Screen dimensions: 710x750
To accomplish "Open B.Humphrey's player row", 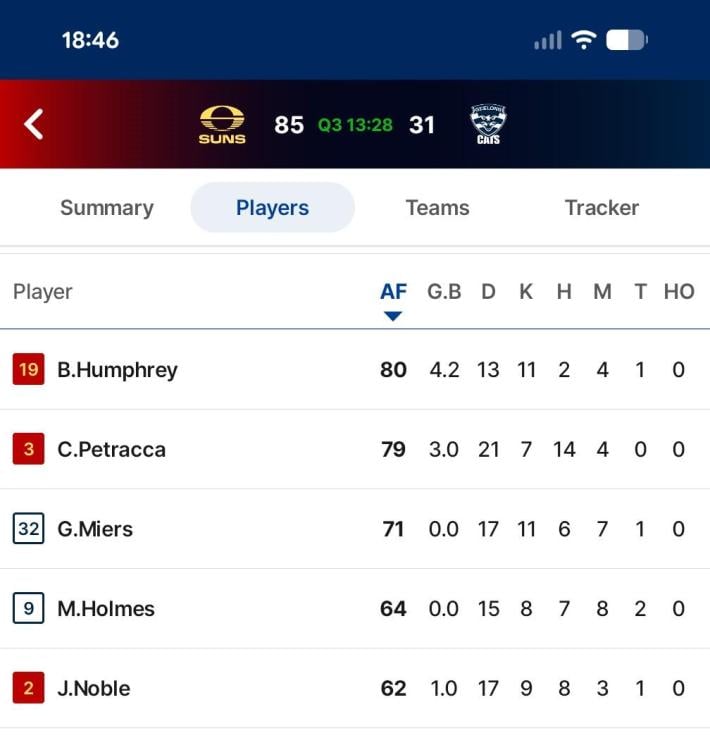I will pyautogui.click(x=117, y=370).
